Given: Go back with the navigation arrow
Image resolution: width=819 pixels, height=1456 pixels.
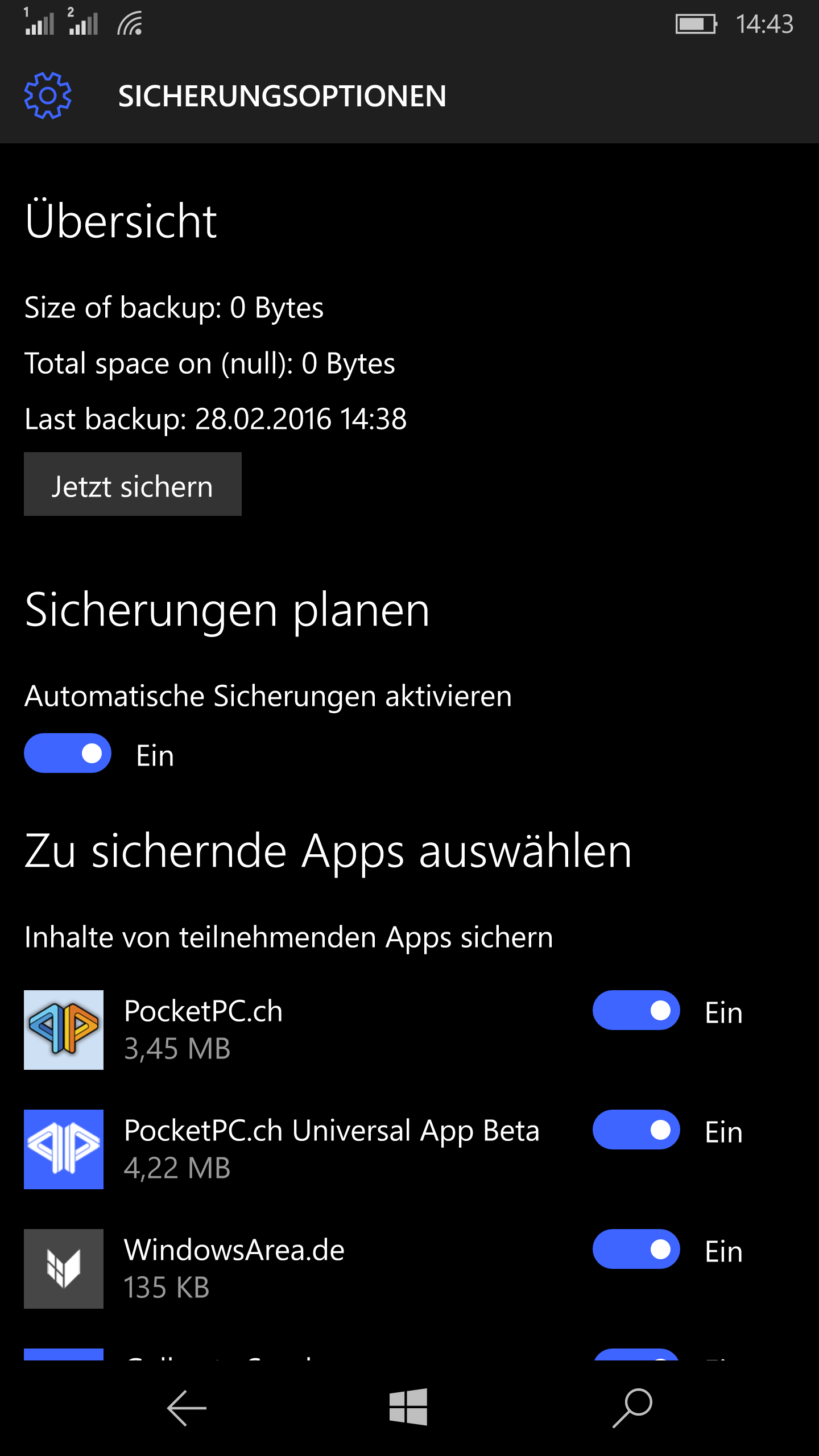Looking at the screenshot, I should pos(187,1408).
